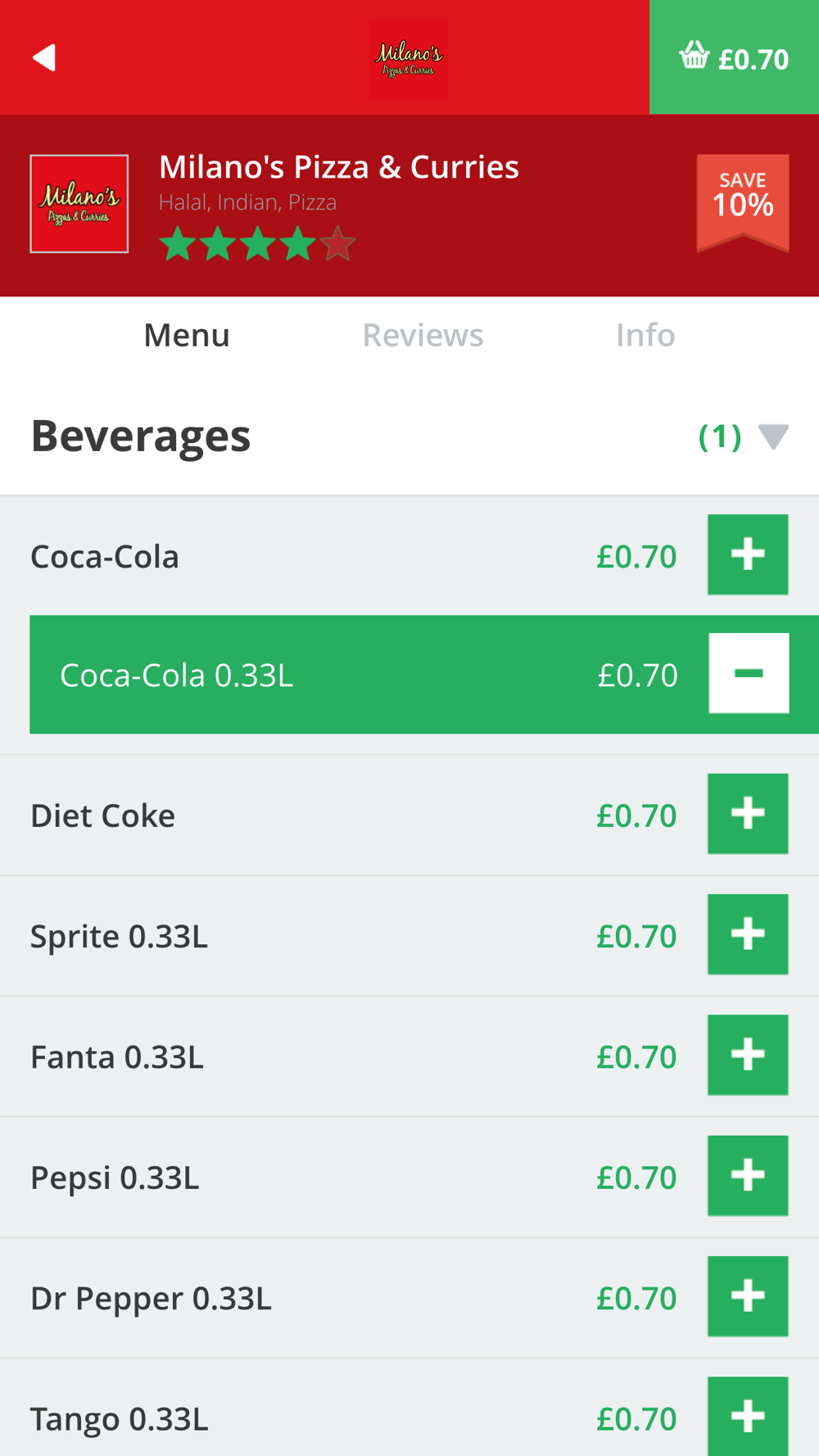Switch to the Reviews tab
The height and width of the screenshot is (1456, 819).
[x=423, y=335]
